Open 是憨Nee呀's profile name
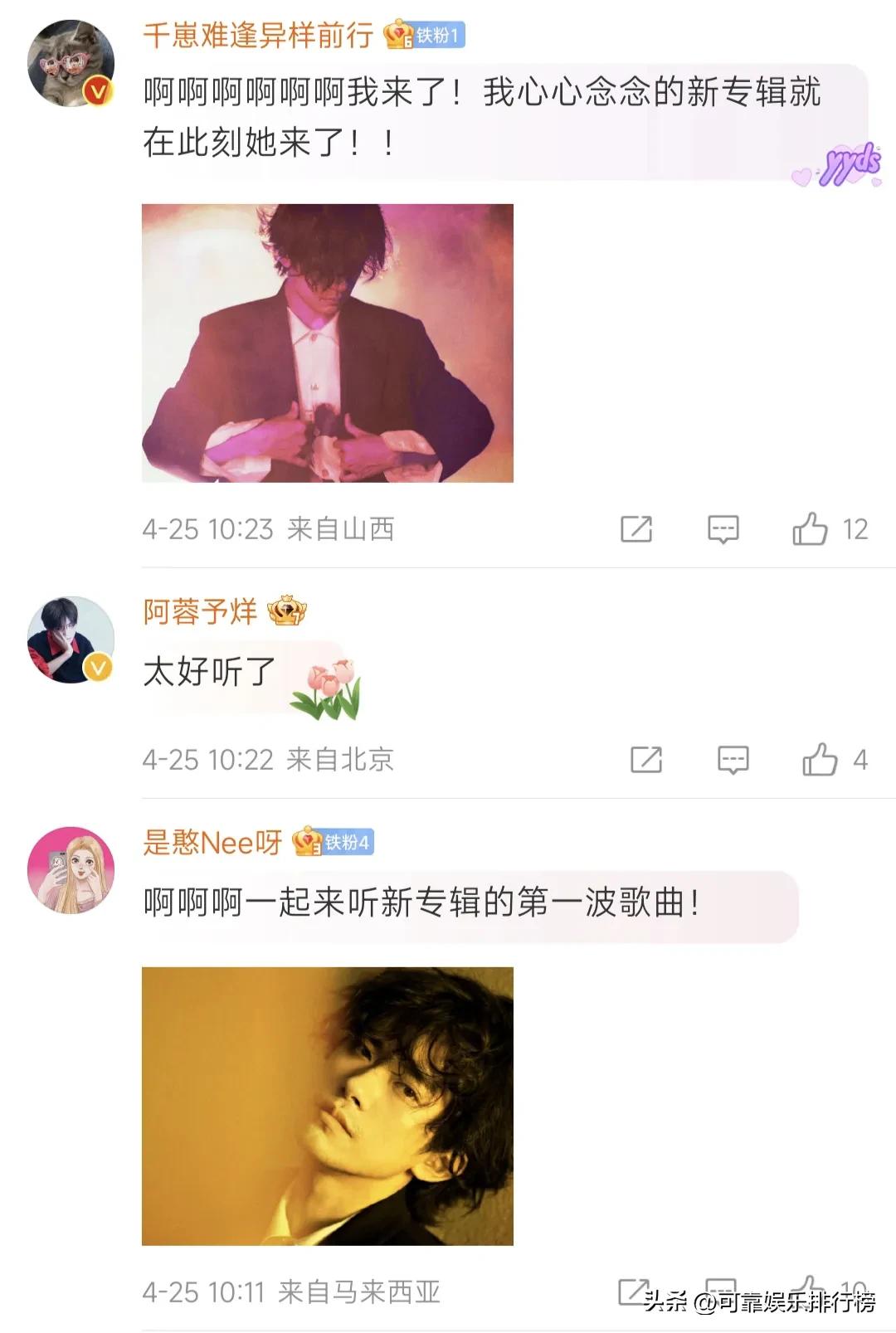This screenshot has width=896, height=1333. coord(210,844)
